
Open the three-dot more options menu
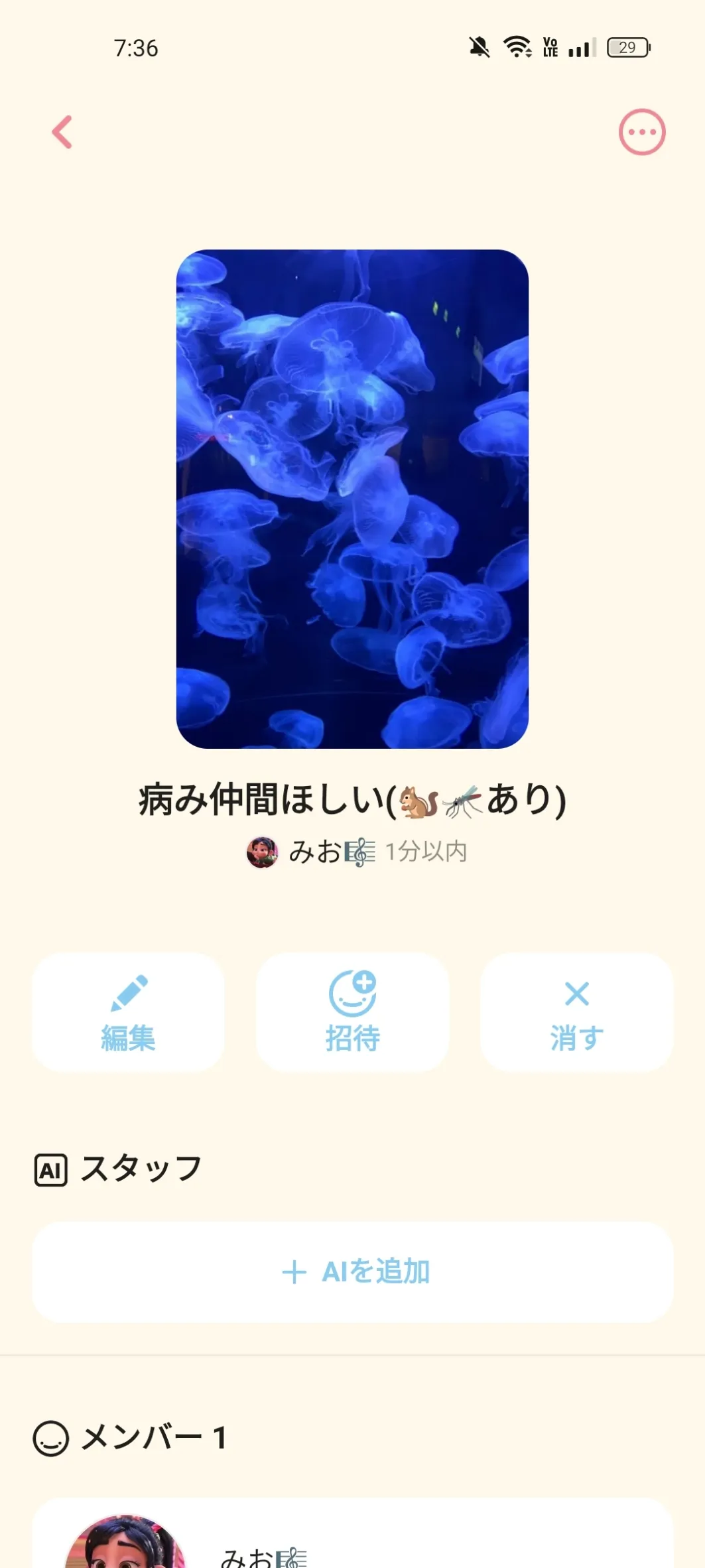click(641, 132)
